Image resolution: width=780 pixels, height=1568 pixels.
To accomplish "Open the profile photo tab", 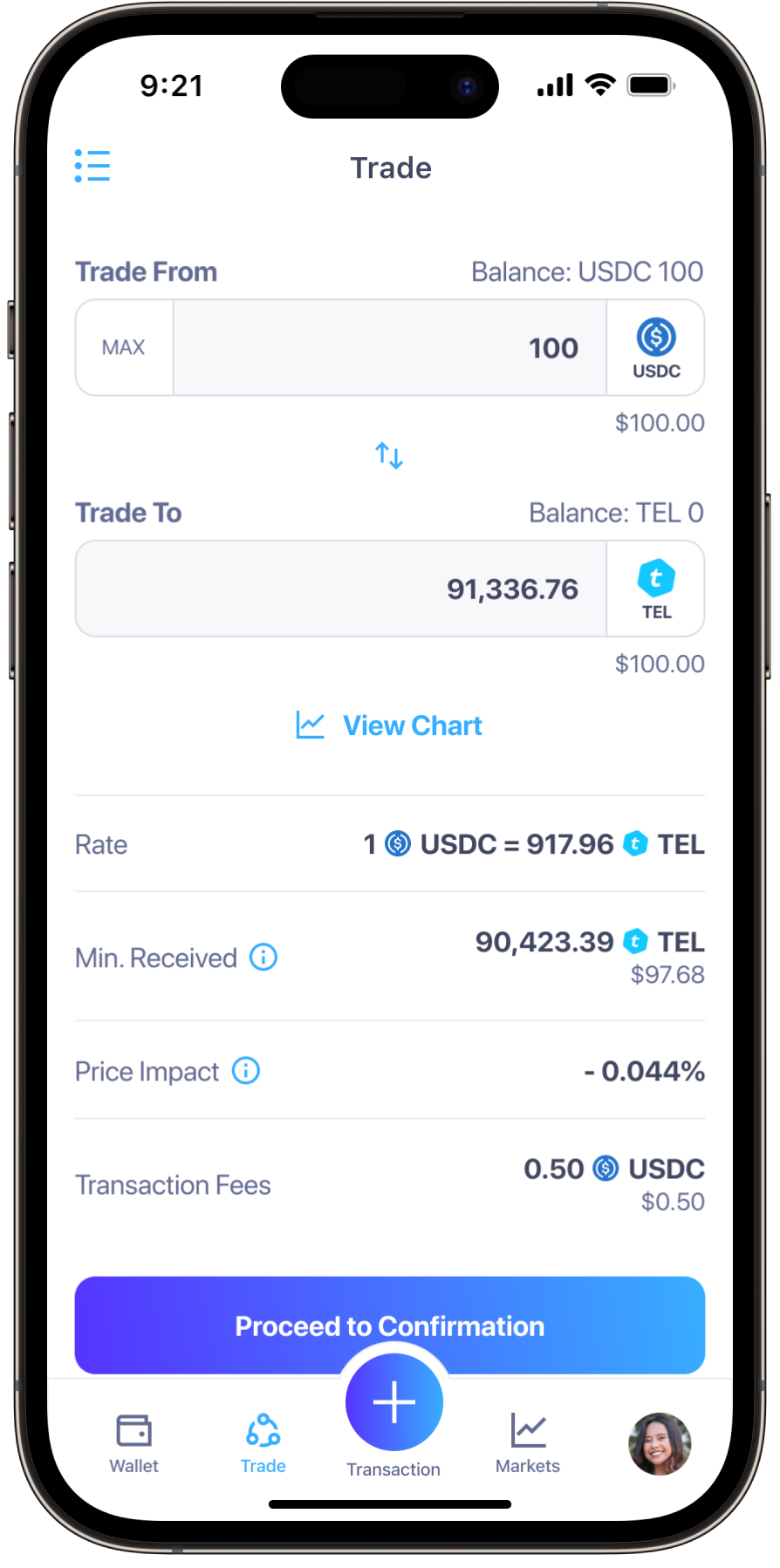I will coord(660,1443).
